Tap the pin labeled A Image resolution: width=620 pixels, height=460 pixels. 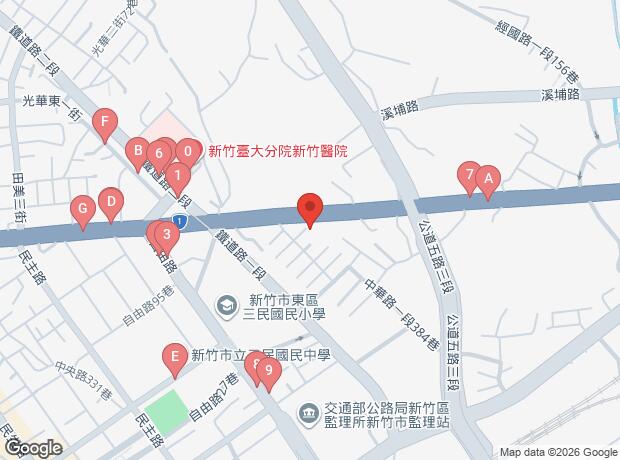[x=488, y=183]
